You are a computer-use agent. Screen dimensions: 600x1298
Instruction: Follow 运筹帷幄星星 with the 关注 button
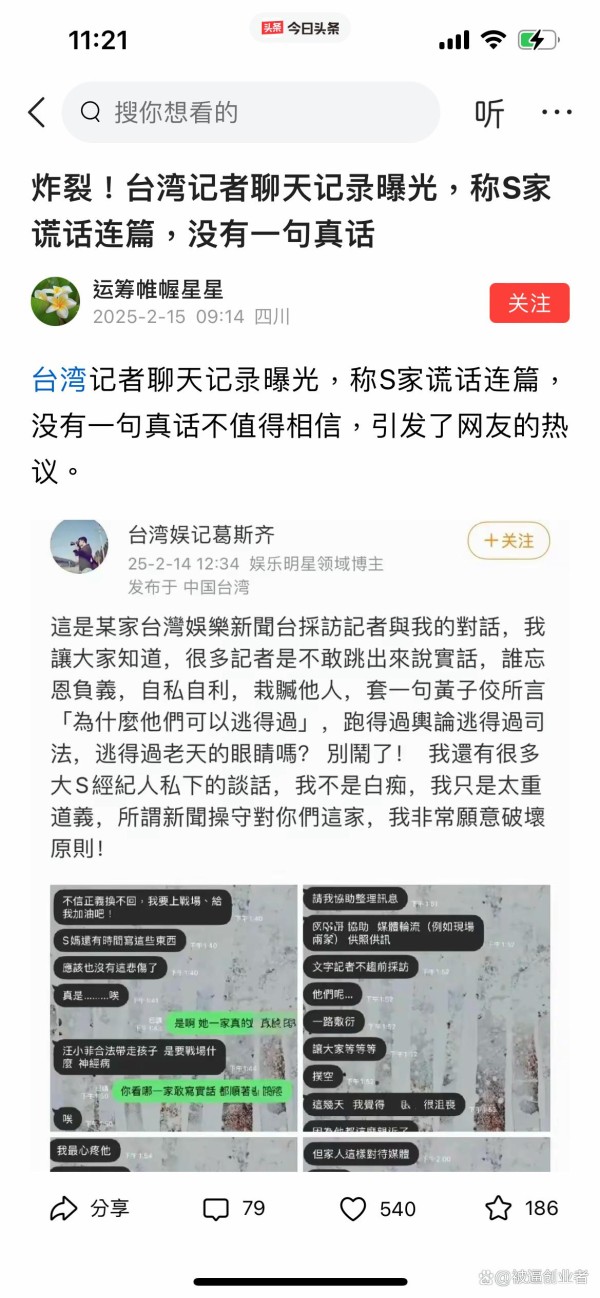pyautogui.click(x=529, y=302)
